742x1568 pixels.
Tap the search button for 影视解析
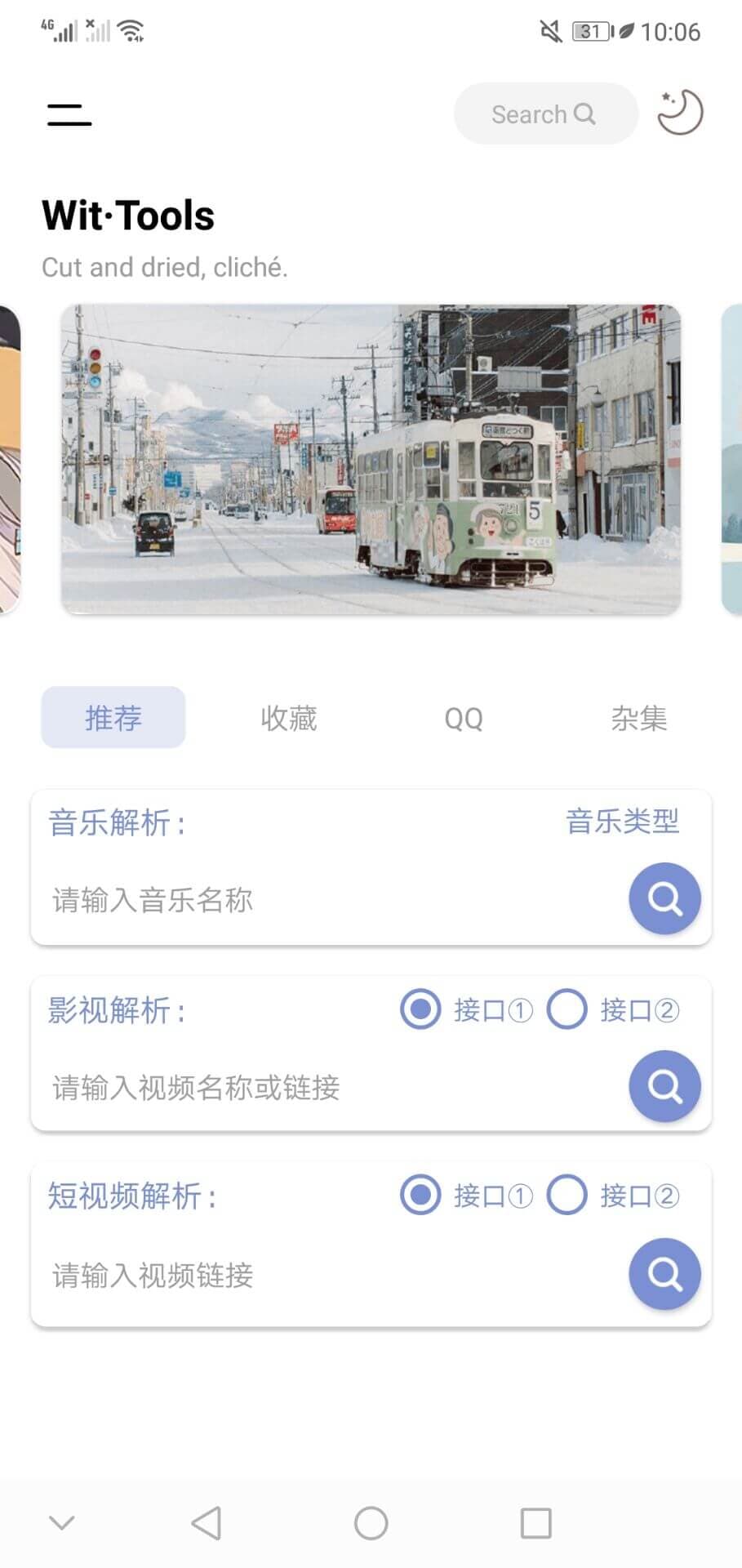pos(664,1086)
